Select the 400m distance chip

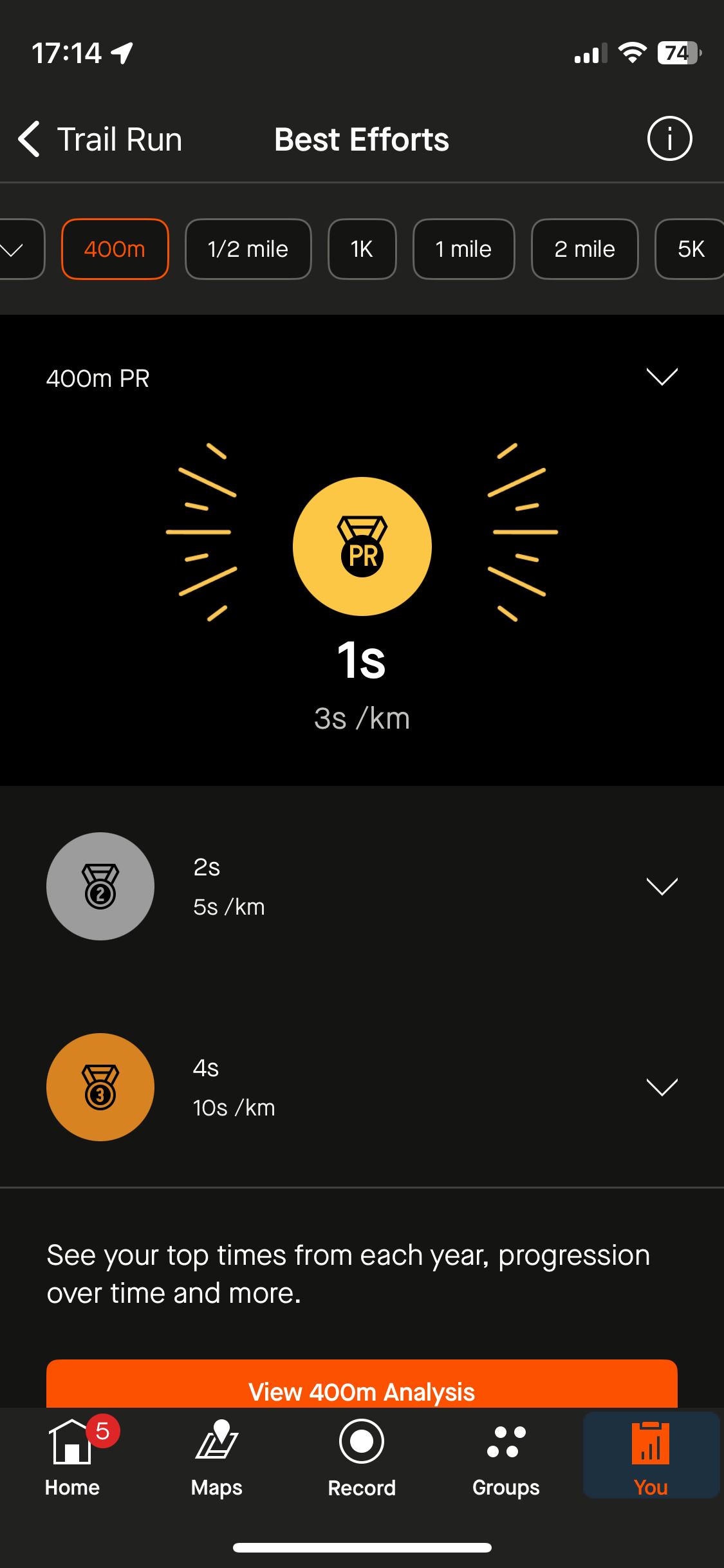point(115,249)
